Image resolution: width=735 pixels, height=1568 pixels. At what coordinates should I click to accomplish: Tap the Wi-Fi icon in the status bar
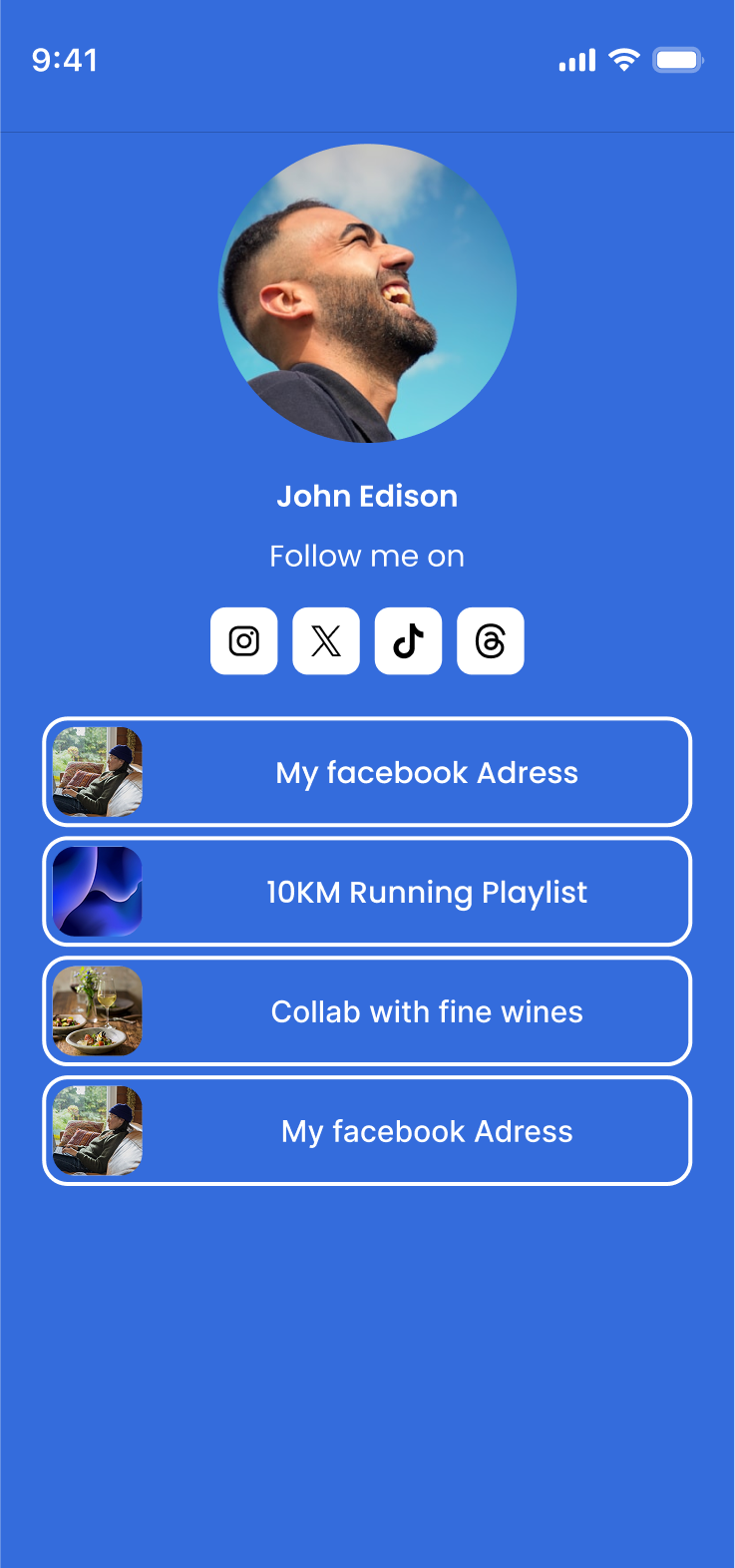click(x=623, y=59)
